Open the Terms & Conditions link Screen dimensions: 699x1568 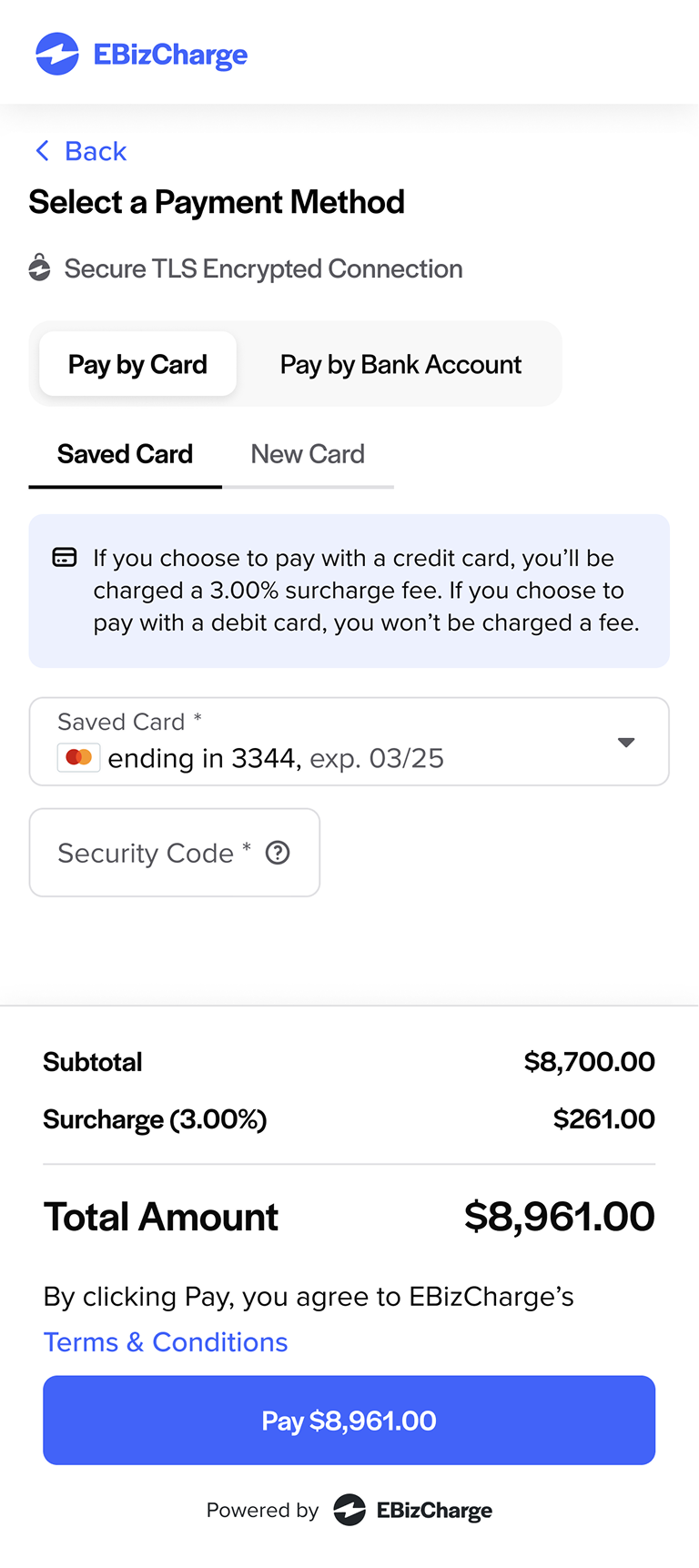[166, 1342]
